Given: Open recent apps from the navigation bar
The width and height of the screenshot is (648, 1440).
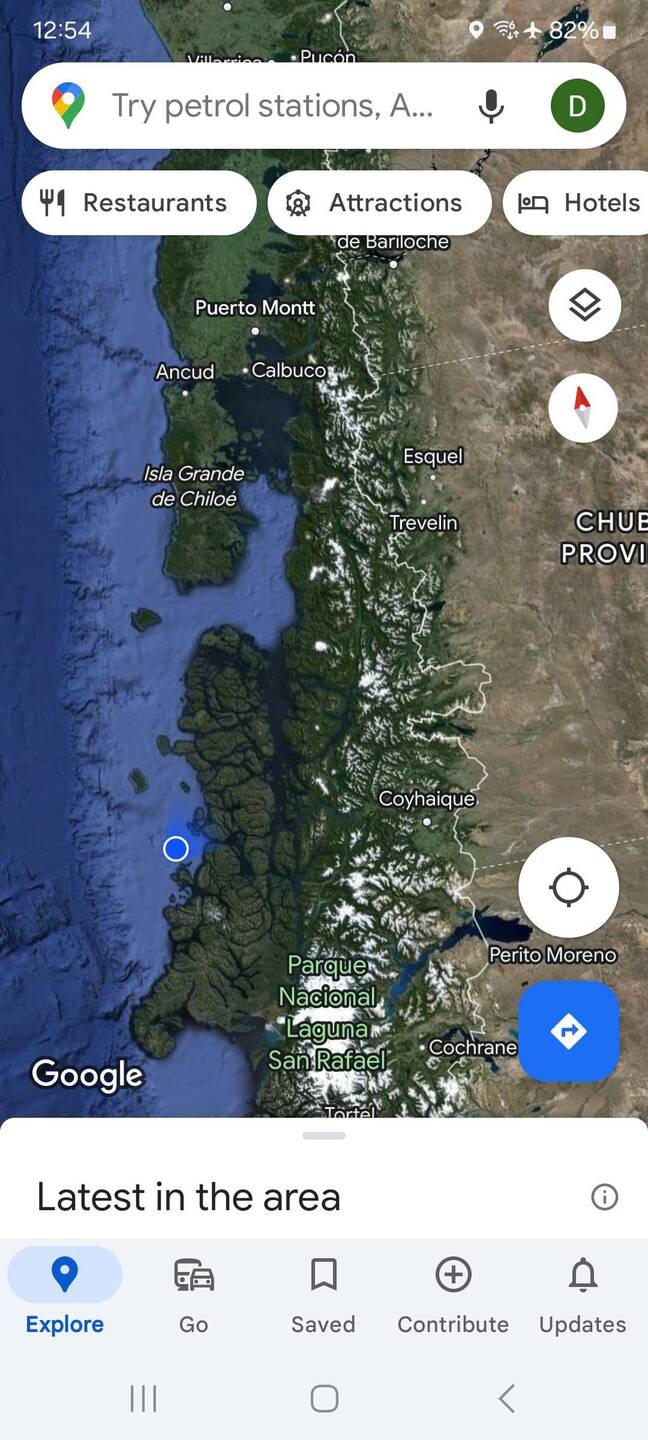Looking at the screenshot, I should 143,1398.
